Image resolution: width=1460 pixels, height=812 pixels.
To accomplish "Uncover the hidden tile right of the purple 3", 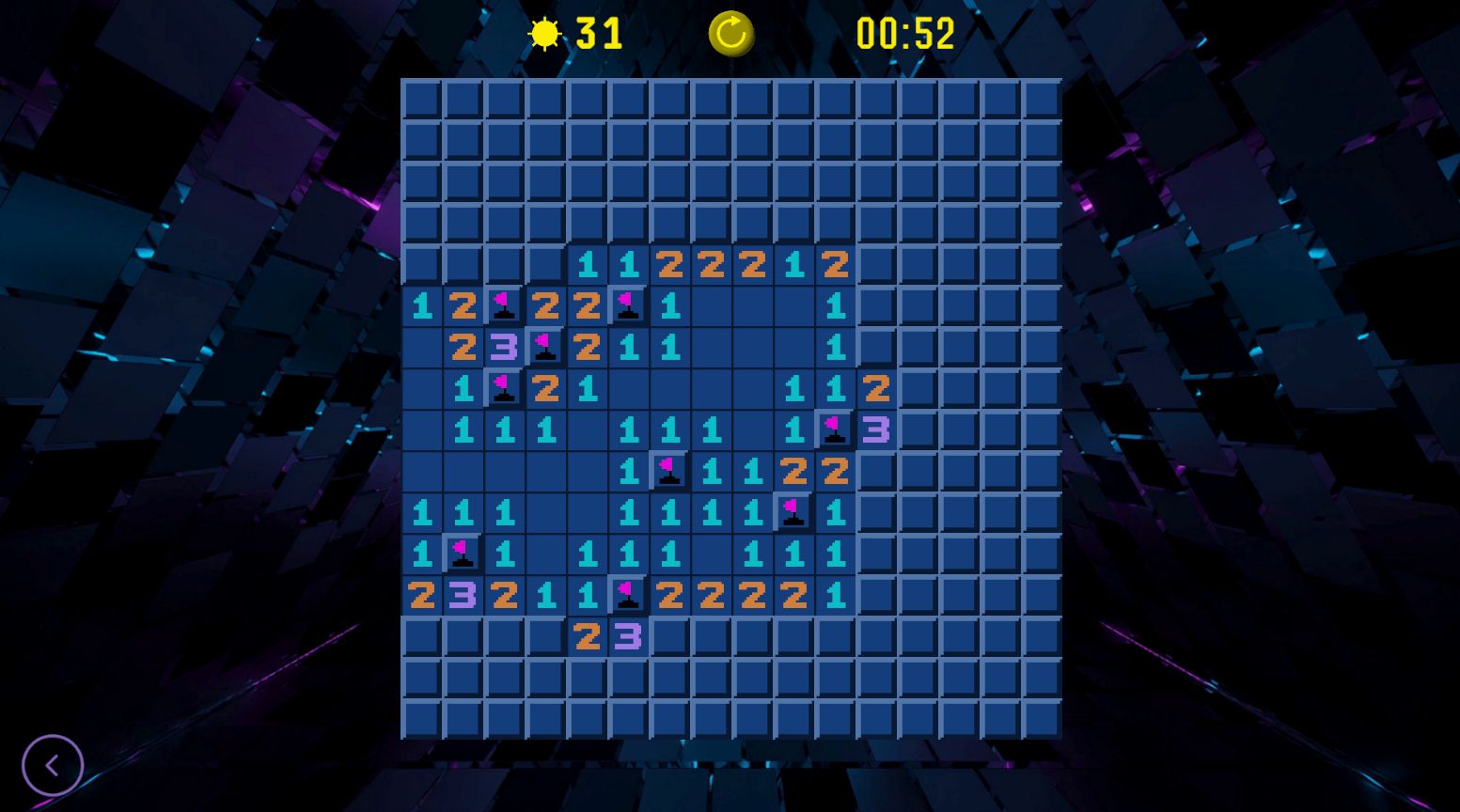I will (x=917, y=429).
